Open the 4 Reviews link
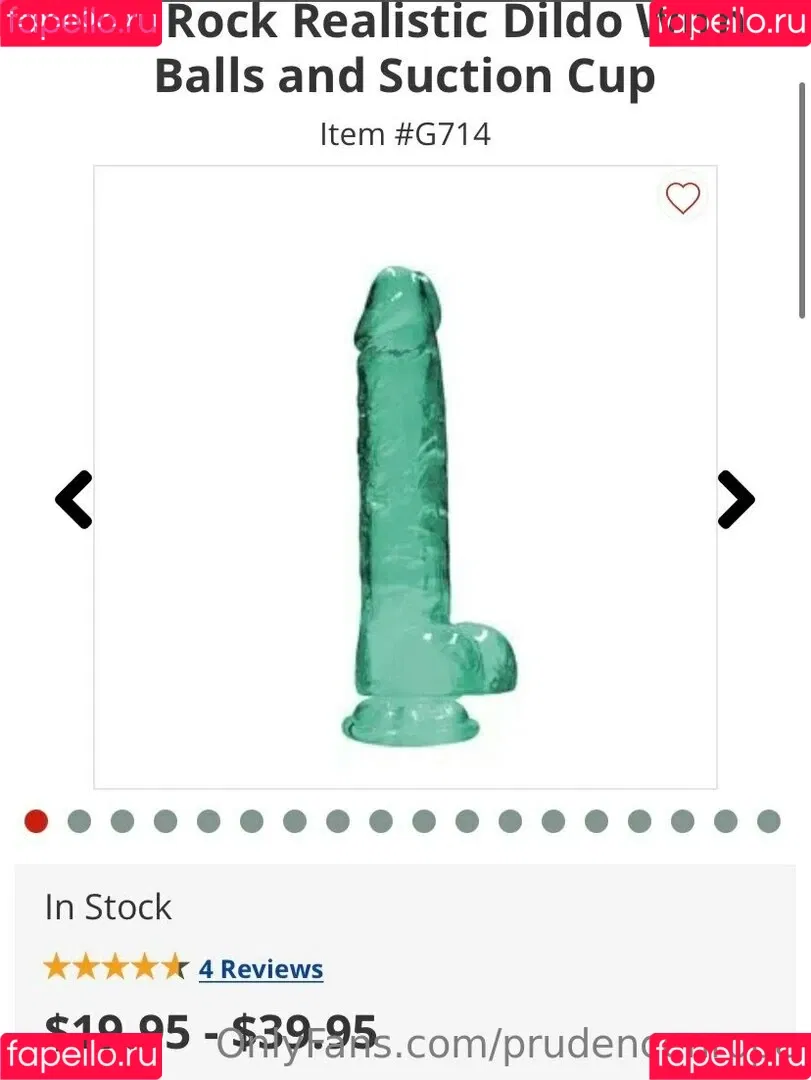Viewport: 811px width, 1080px height. pyautogui.click(x=261, y=969)
